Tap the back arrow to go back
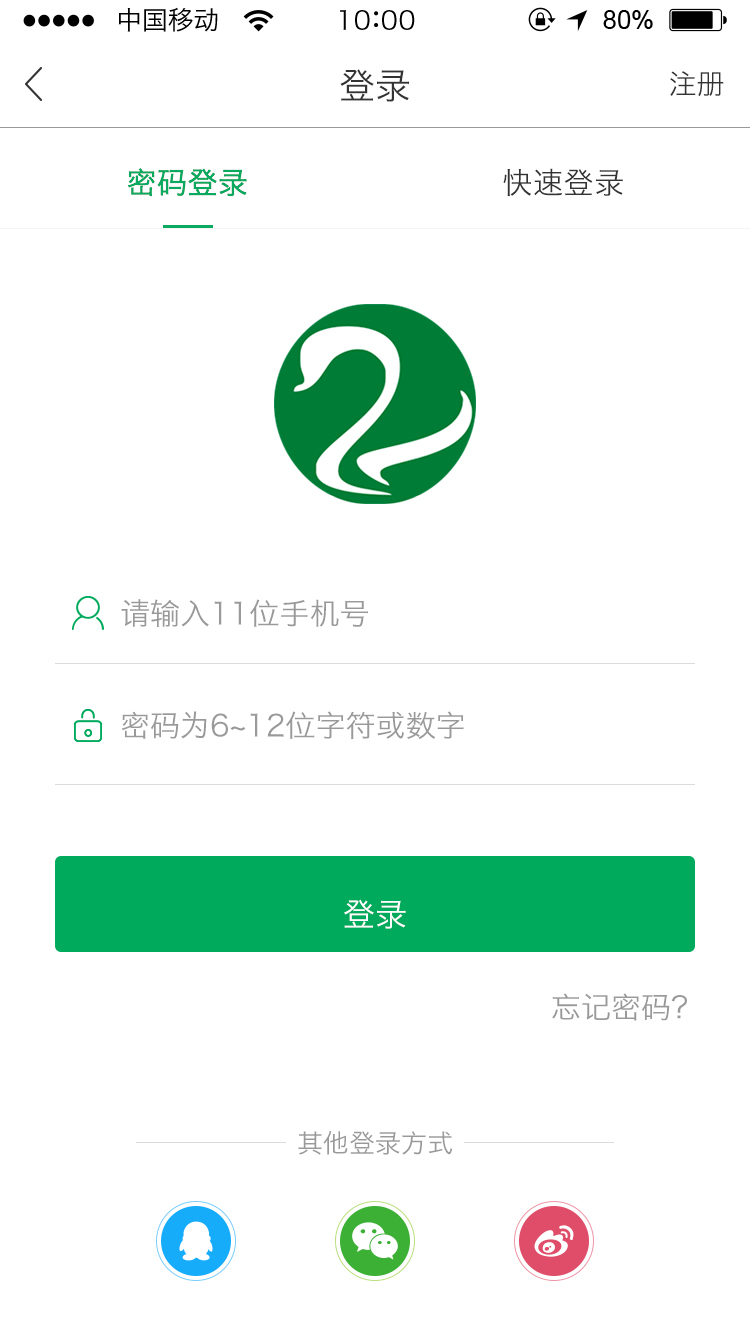The height and width of the screenshot is (1334, 750). pos(33,85)
